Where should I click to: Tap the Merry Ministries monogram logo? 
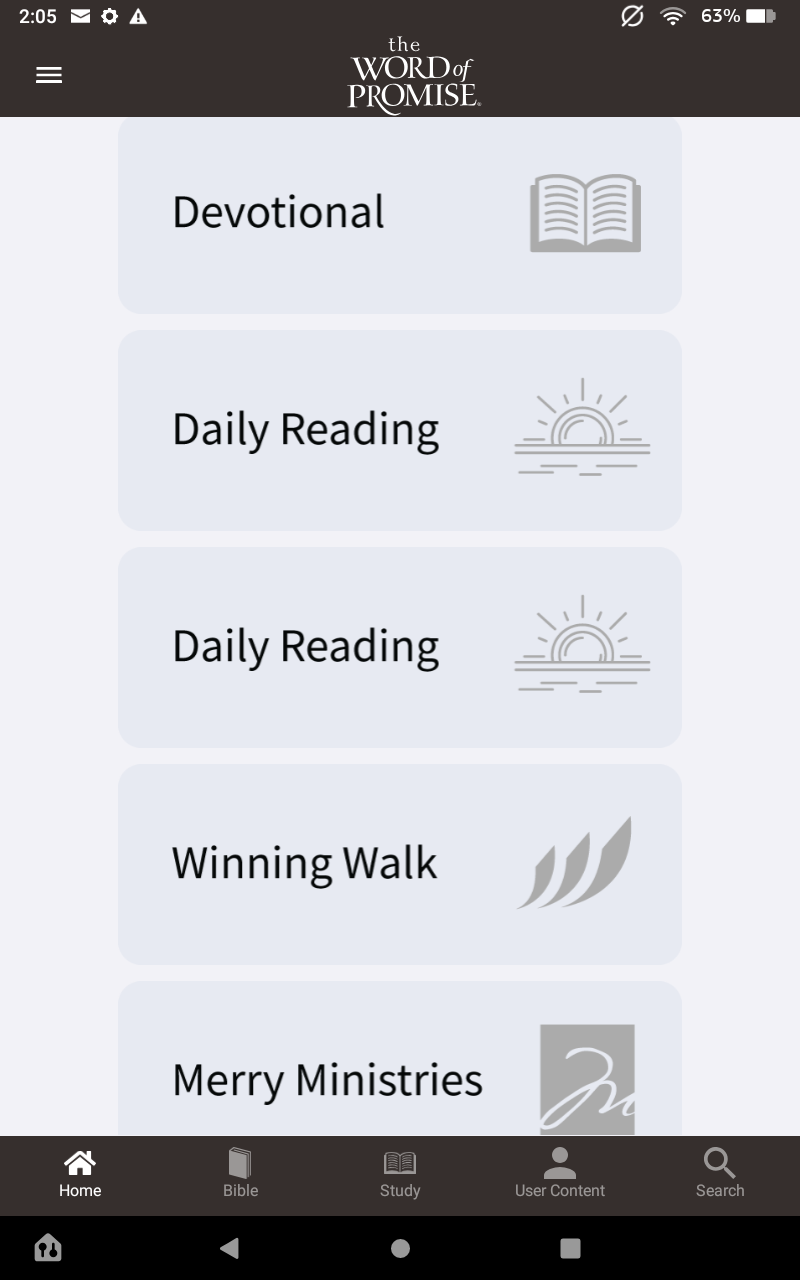pyautogui.click(x=587, y=1080)
